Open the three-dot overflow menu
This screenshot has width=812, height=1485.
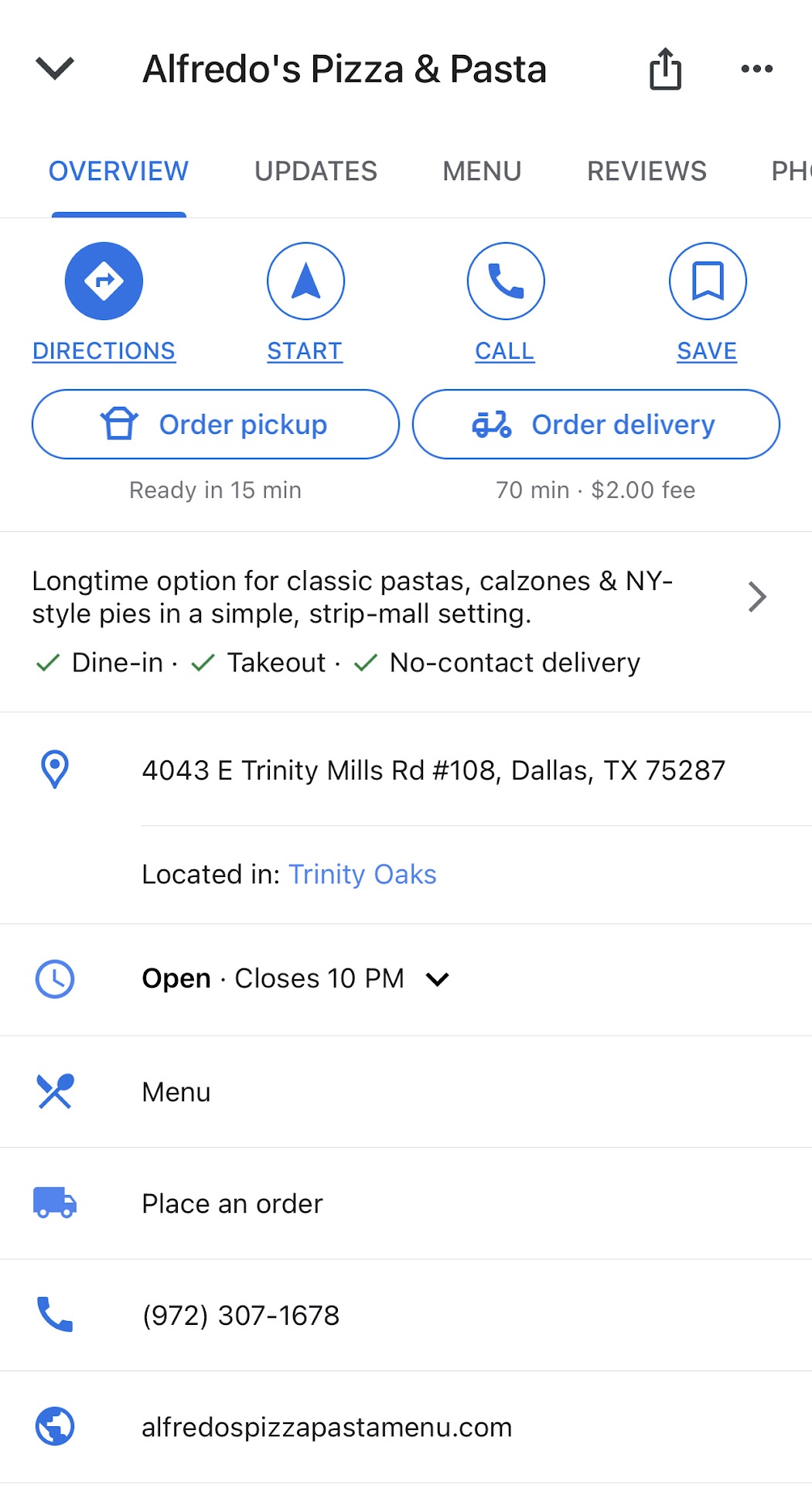[756, 69]
